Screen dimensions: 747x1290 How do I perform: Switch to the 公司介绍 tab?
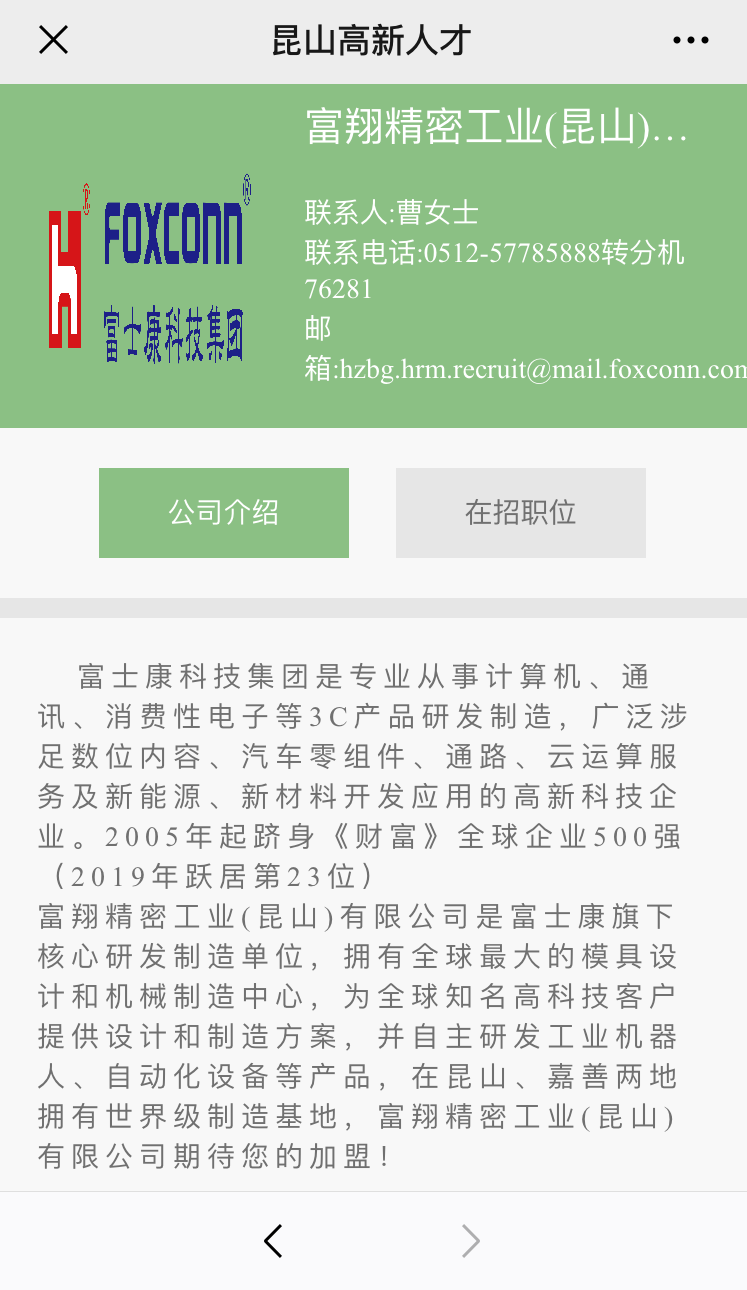click(224, 513)
